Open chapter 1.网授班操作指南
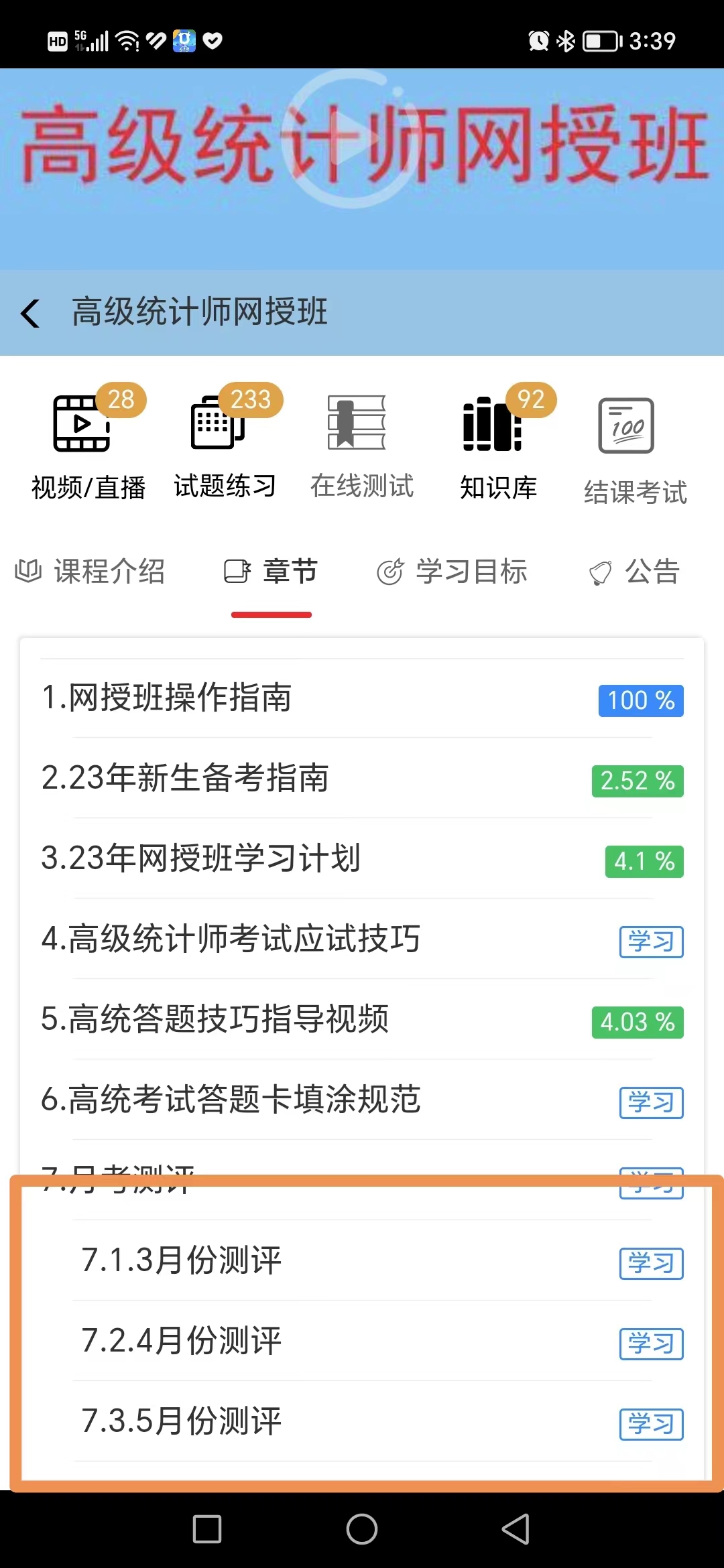Image resolution: width=724 pixels, height=1568 pixels. (167, 698)
